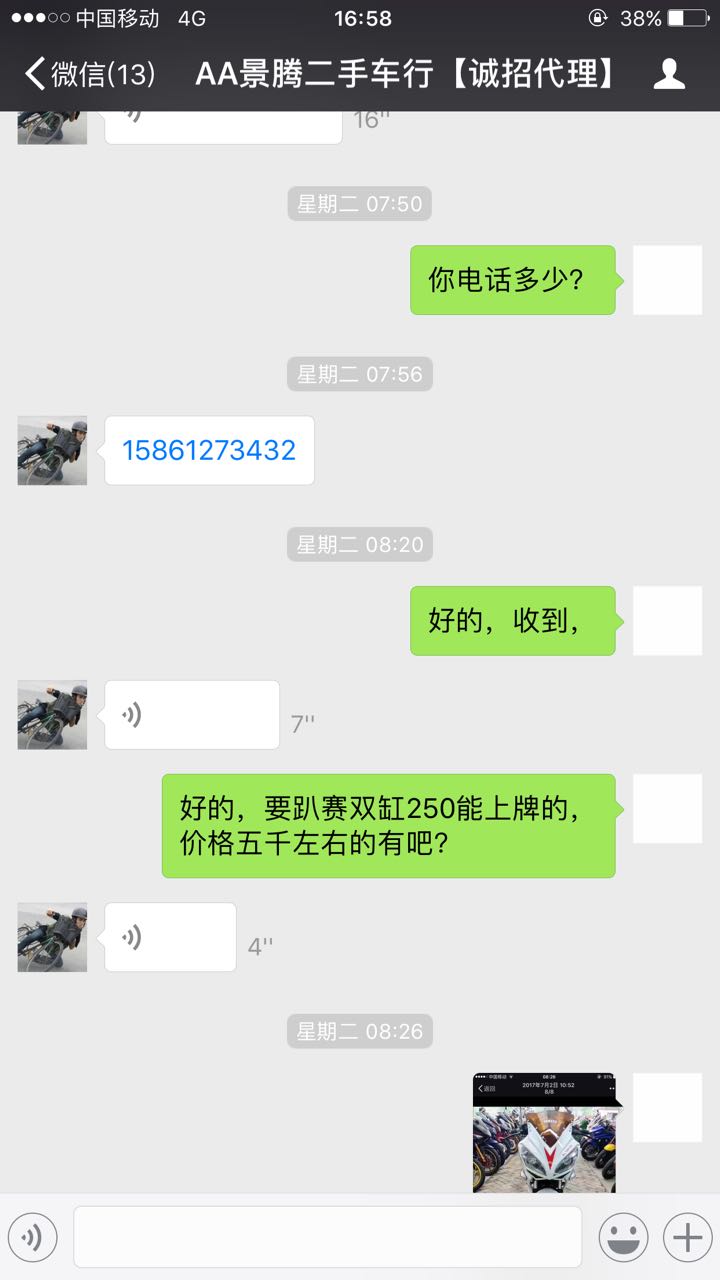This screenshot has height=1280, width=720.
Task: Open the plus attachments menu
Action: coord(687,1238)
